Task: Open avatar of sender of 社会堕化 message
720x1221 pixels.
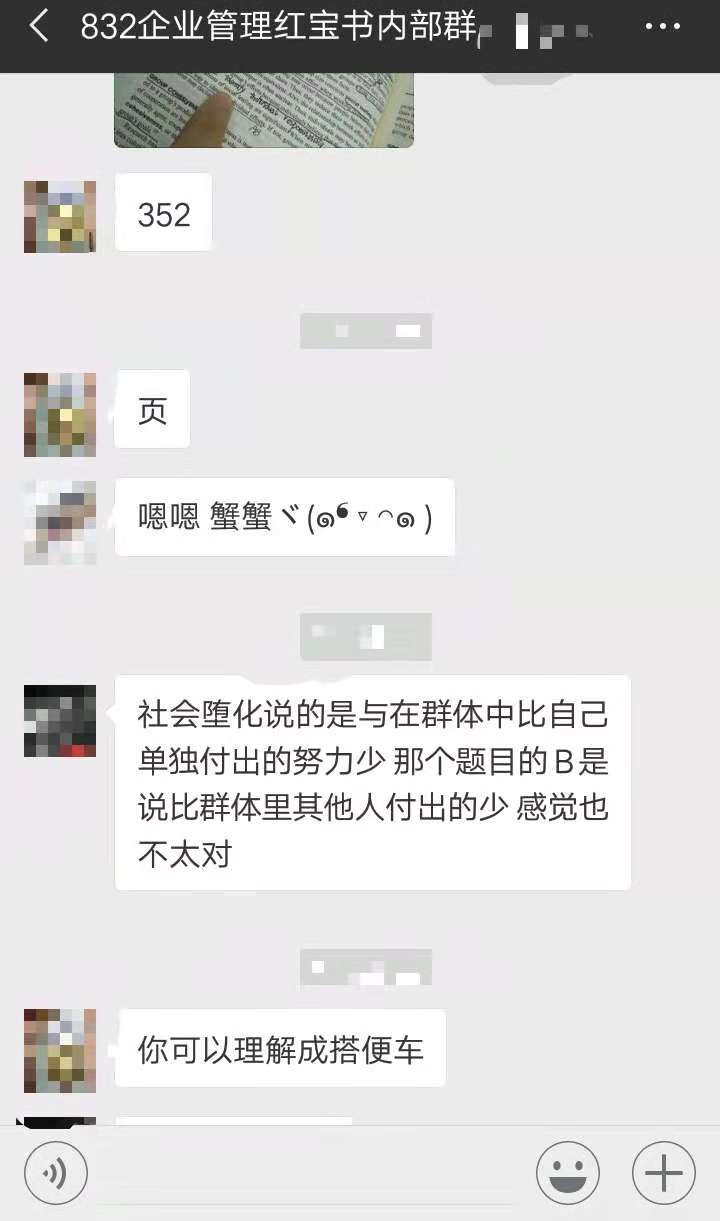Action: point(60,720)
